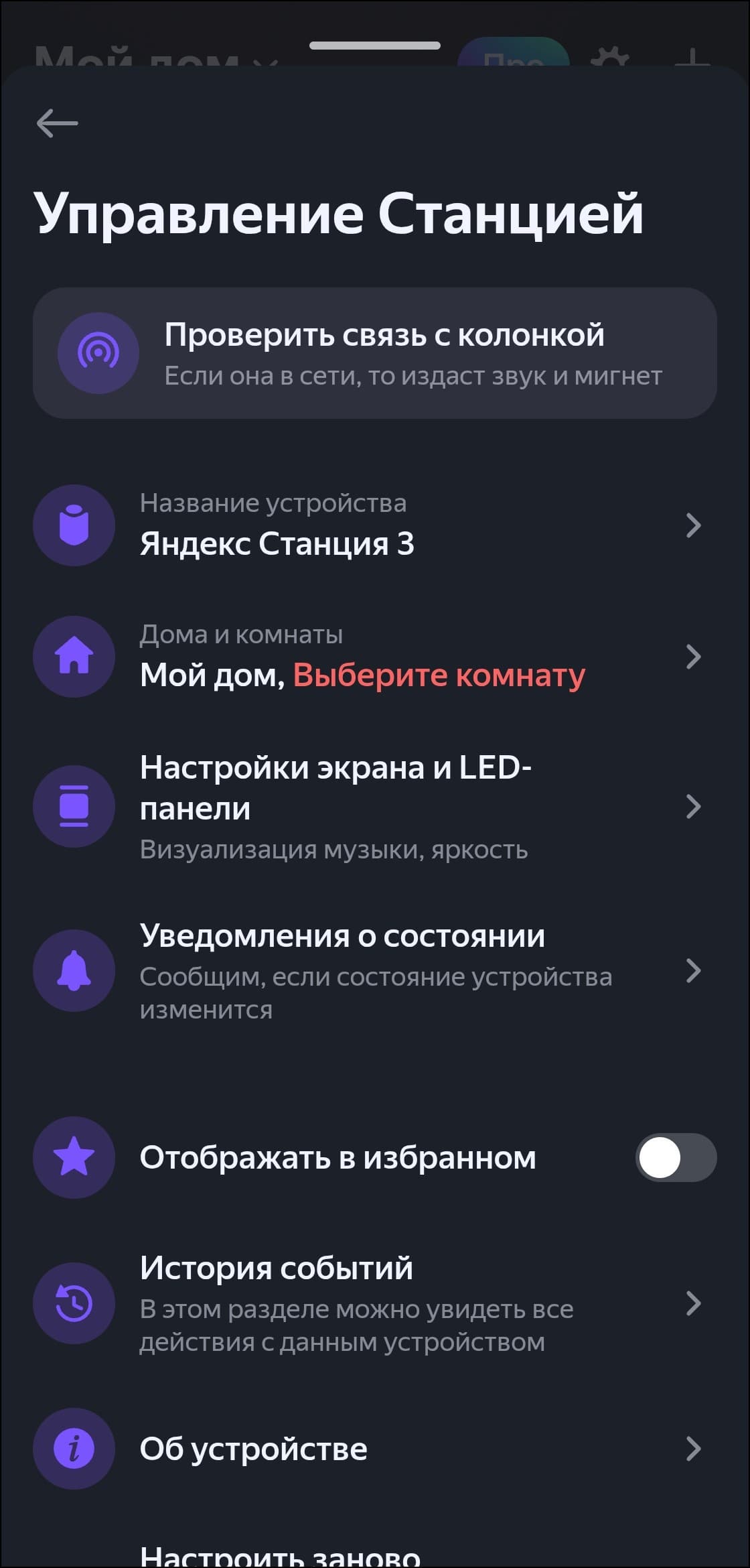This screenshot has width=750, height=1568.
Task: Toggle Отображать в избранном switch
Action: click(675, 1157)
